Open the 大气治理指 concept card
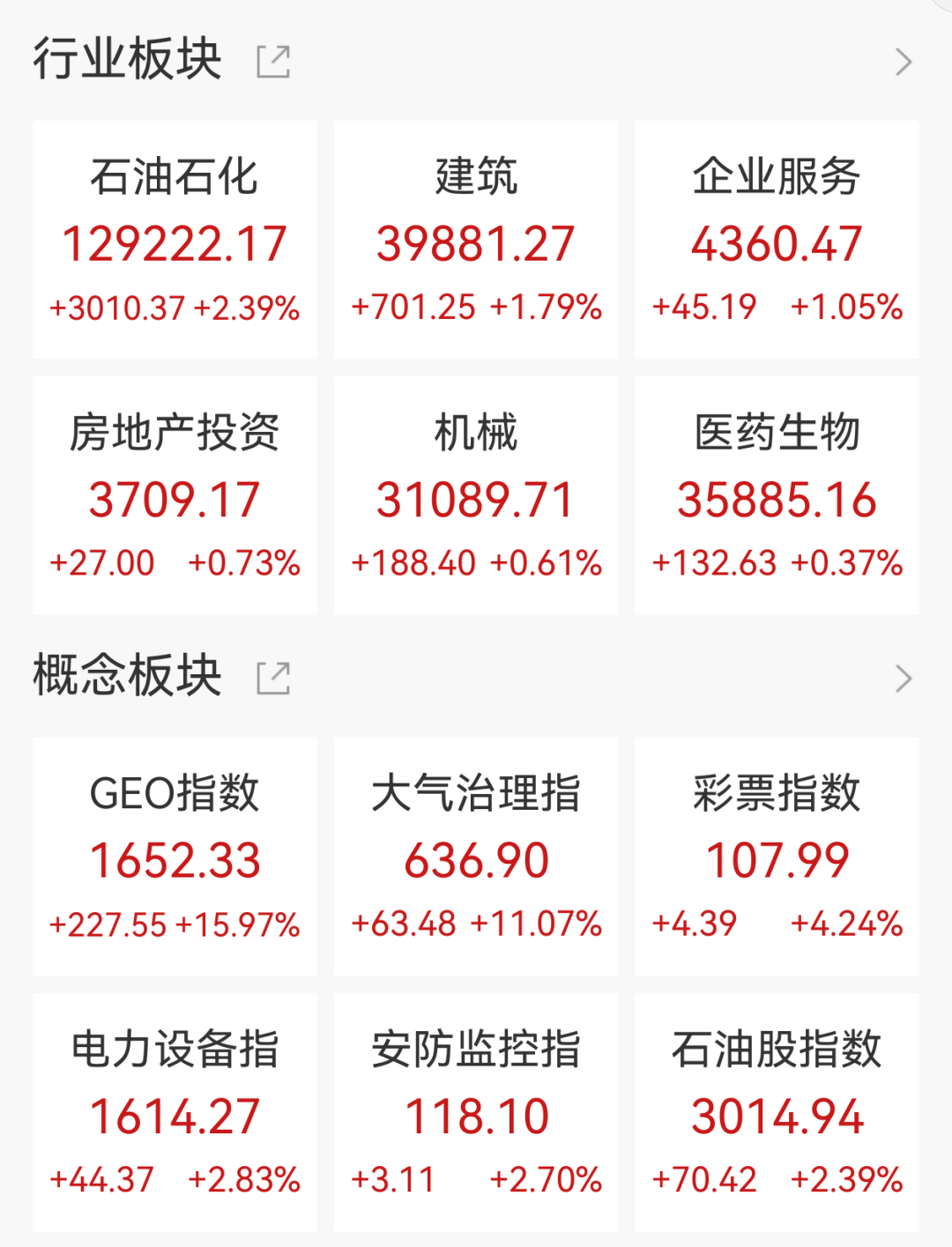952x1247 pixels. click(x=476, y=855)
